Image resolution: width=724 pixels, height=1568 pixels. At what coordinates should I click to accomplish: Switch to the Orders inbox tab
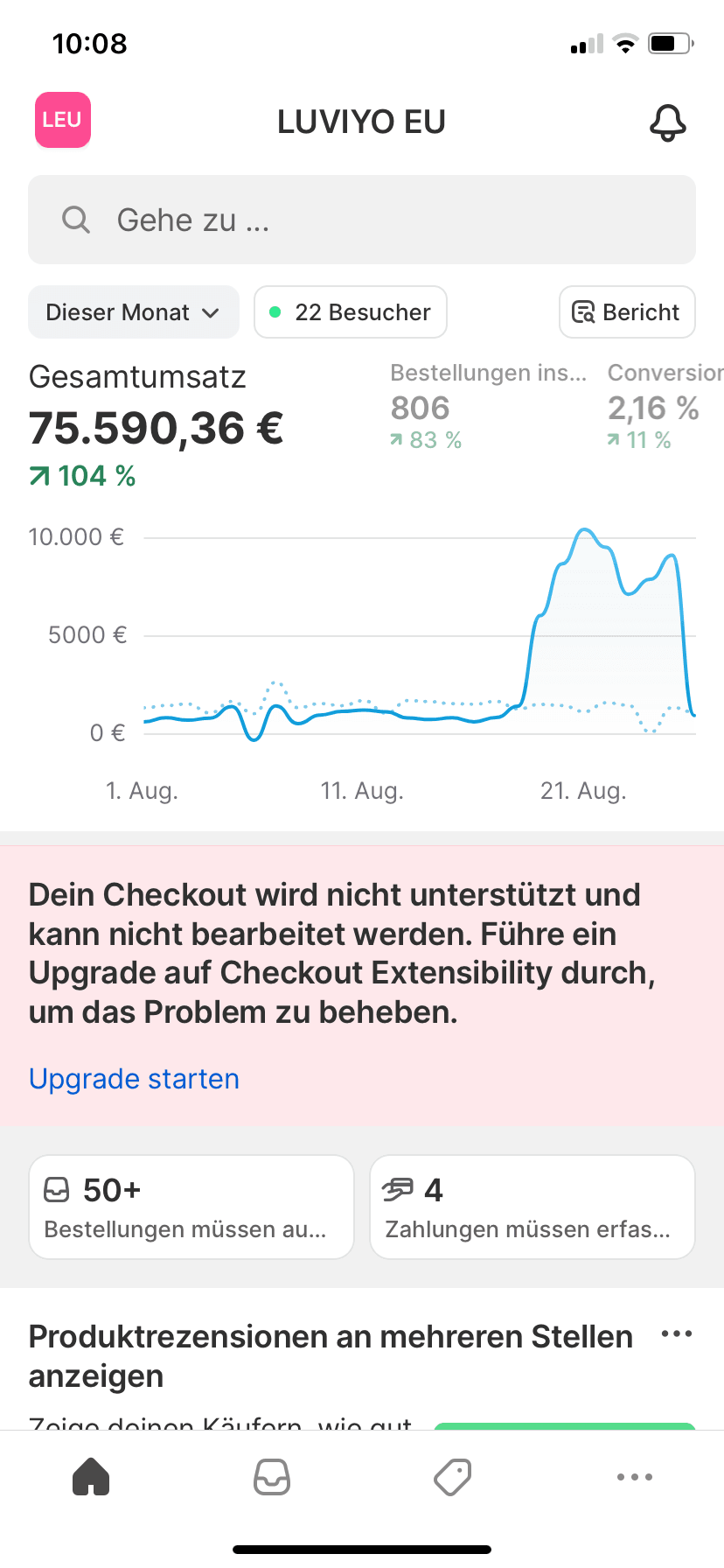click(x=272, y=1477)
